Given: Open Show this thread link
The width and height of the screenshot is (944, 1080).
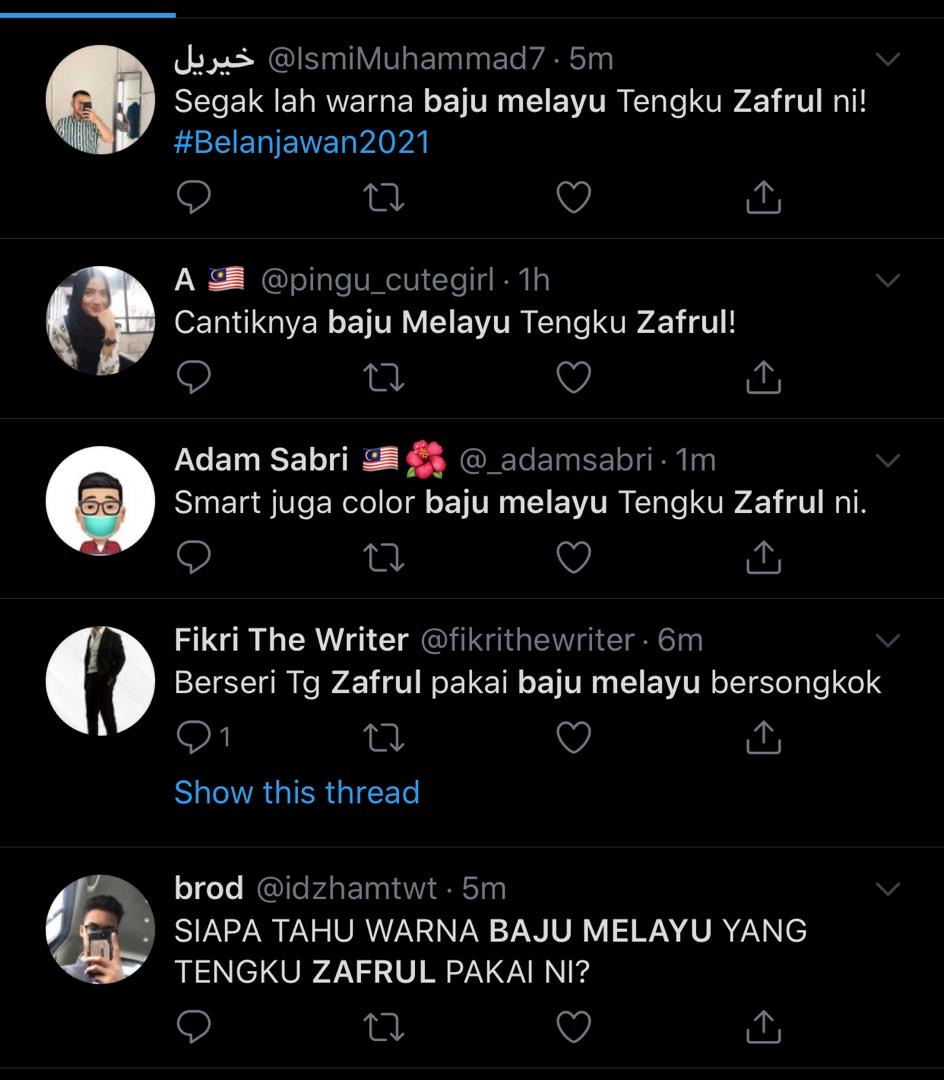Looking at the screenshot, I should click(x=297, y=792).
